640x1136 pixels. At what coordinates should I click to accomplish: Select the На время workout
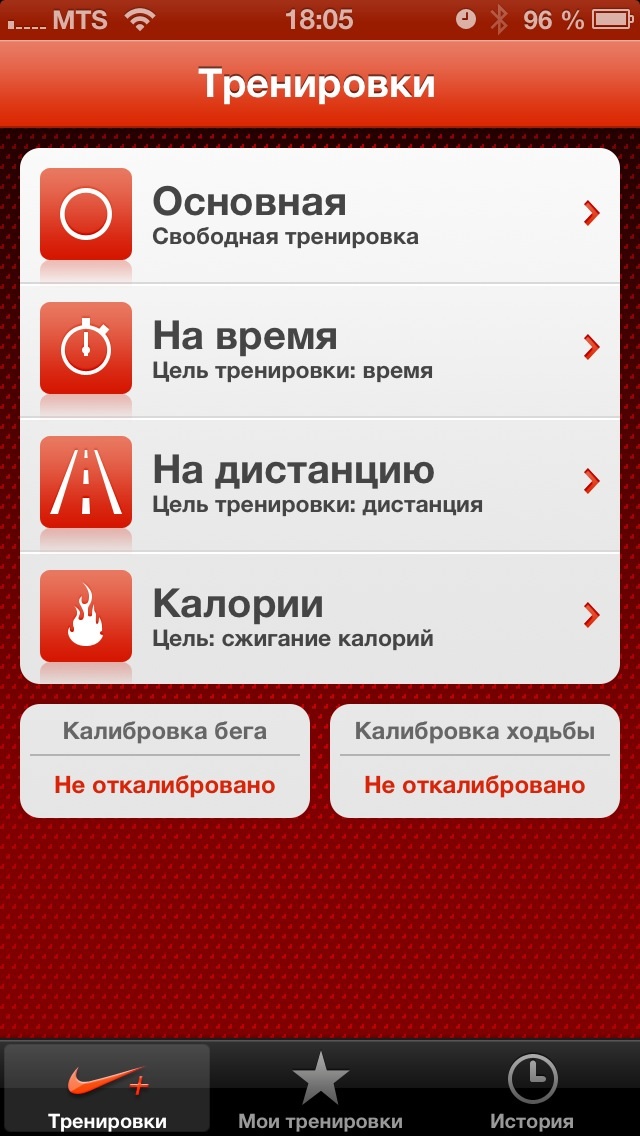[x=320, y=350]
